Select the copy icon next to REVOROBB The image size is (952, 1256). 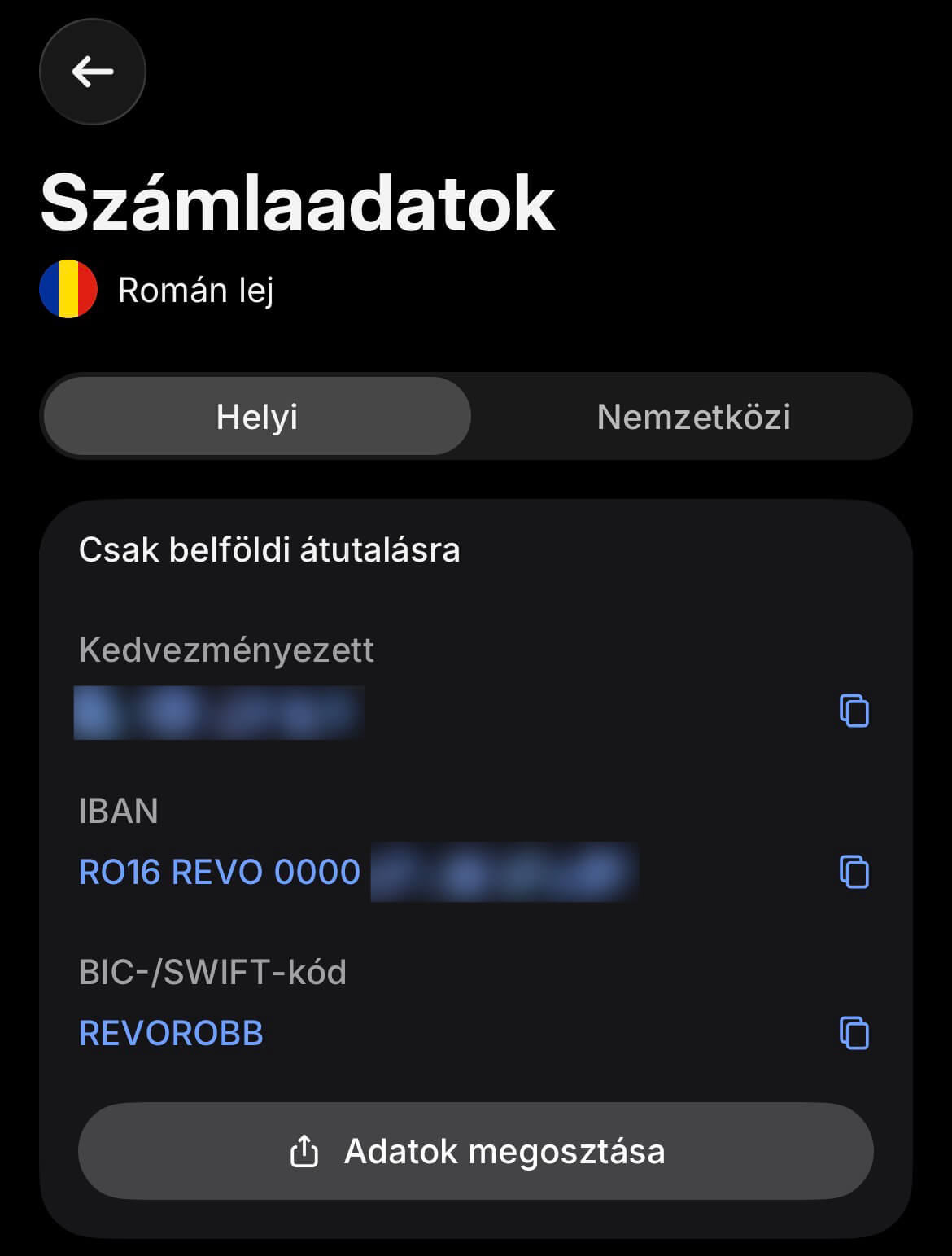click(853, 1031)
